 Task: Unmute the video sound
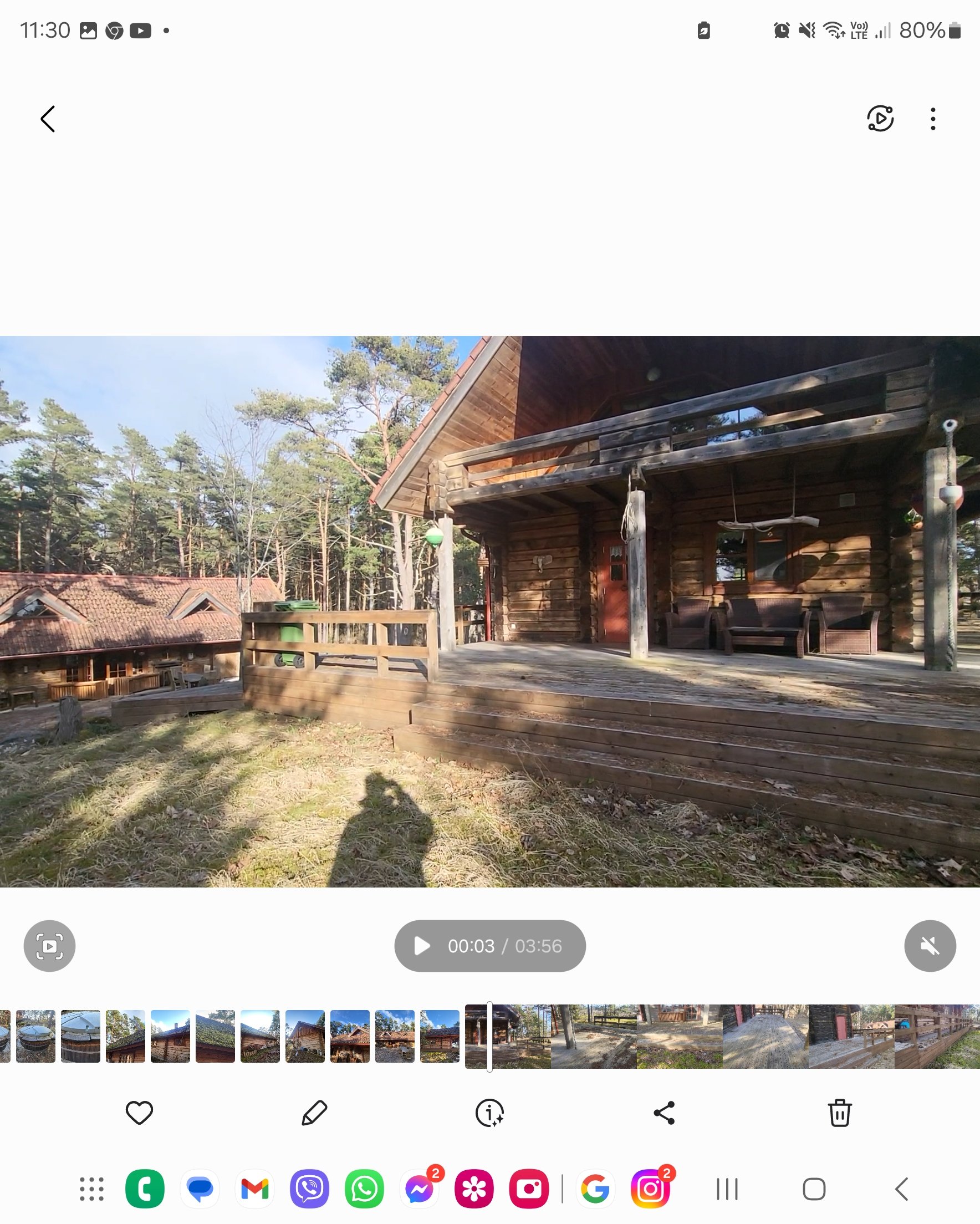(x=930, y=946)
